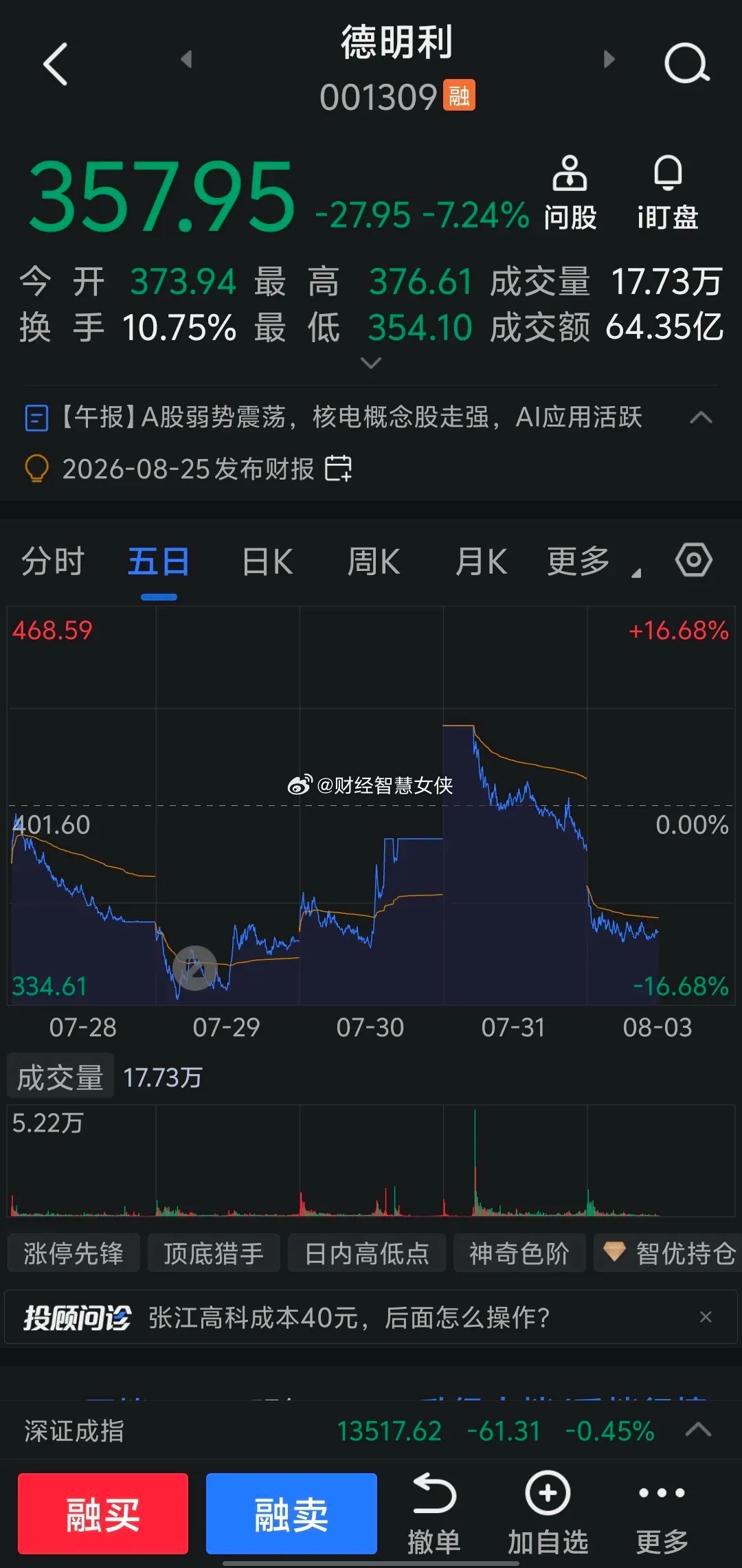Tap the blue 融卖 button
This screenshot has height=1568, width=742.
pos(291,1514)
